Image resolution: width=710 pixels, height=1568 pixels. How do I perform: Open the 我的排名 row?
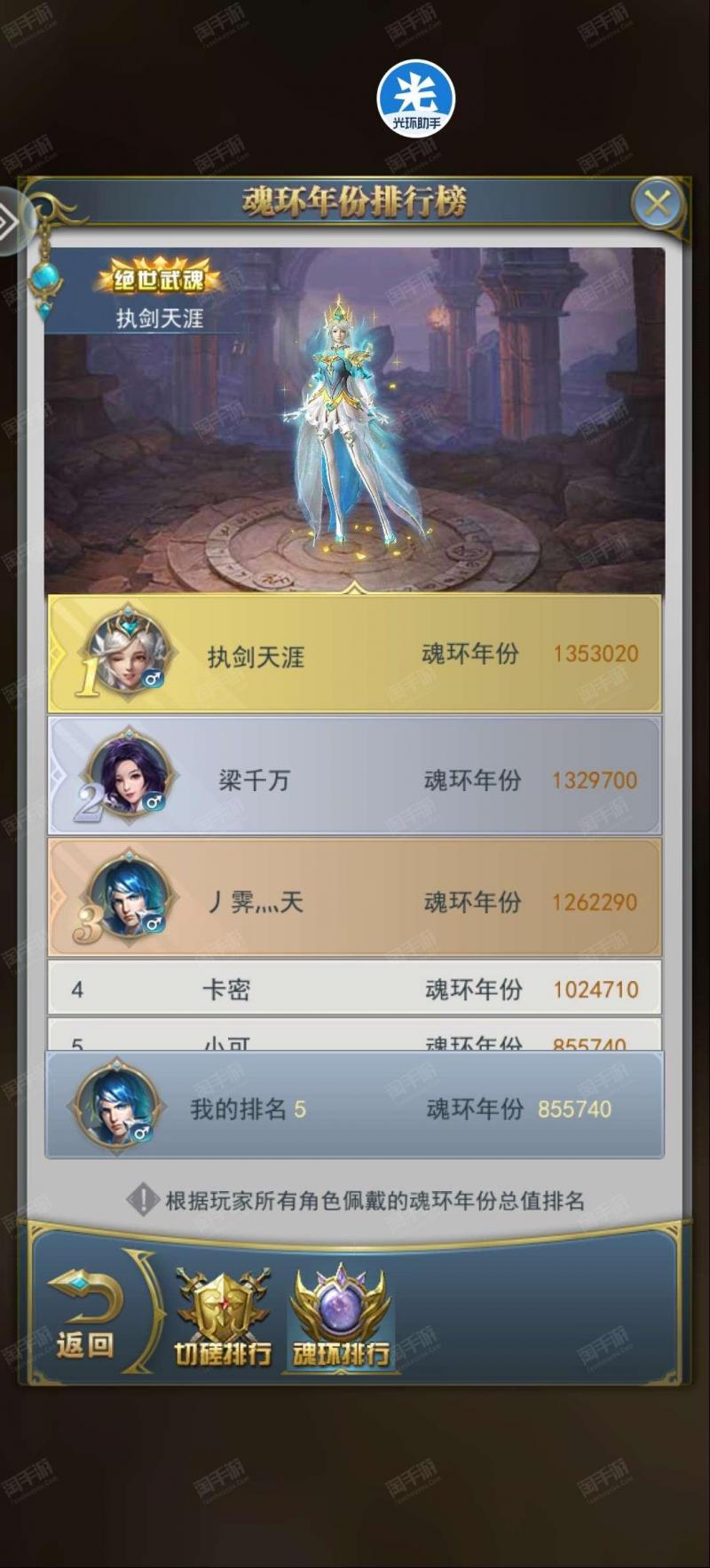click(354, 1106)
